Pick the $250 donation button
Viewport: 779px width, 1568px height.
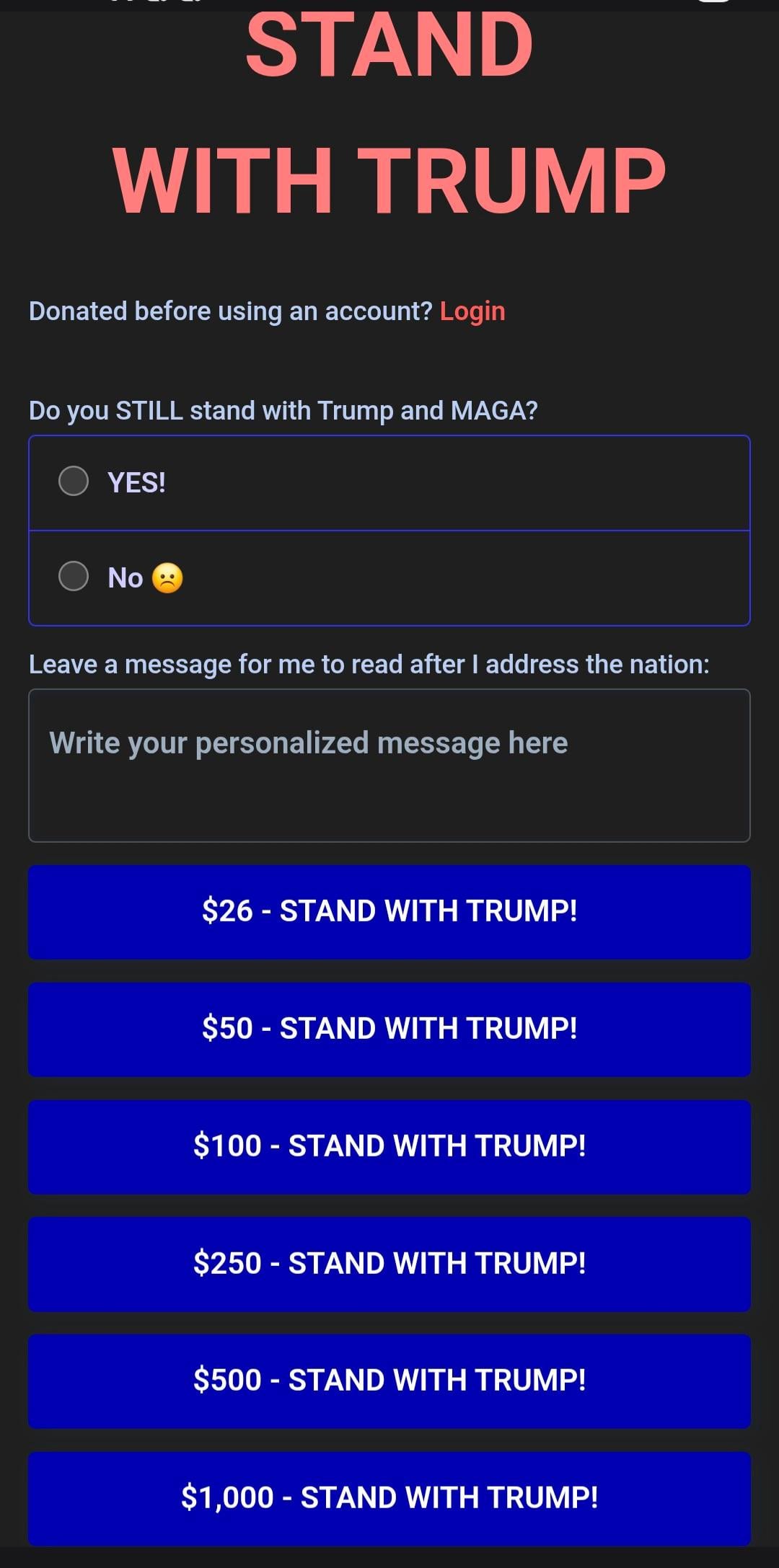pos(389,1264)
